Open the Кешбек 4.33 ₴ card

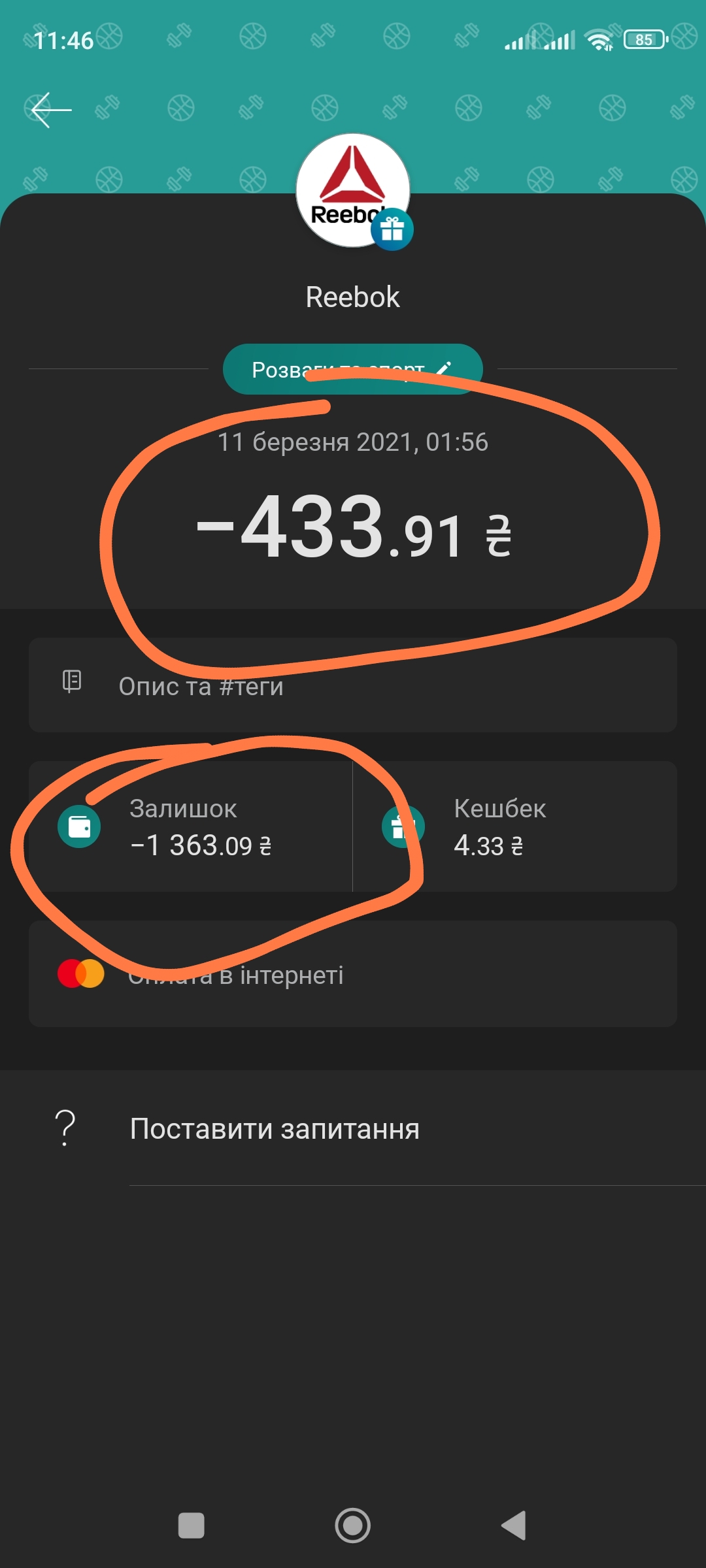pos(515,826)
